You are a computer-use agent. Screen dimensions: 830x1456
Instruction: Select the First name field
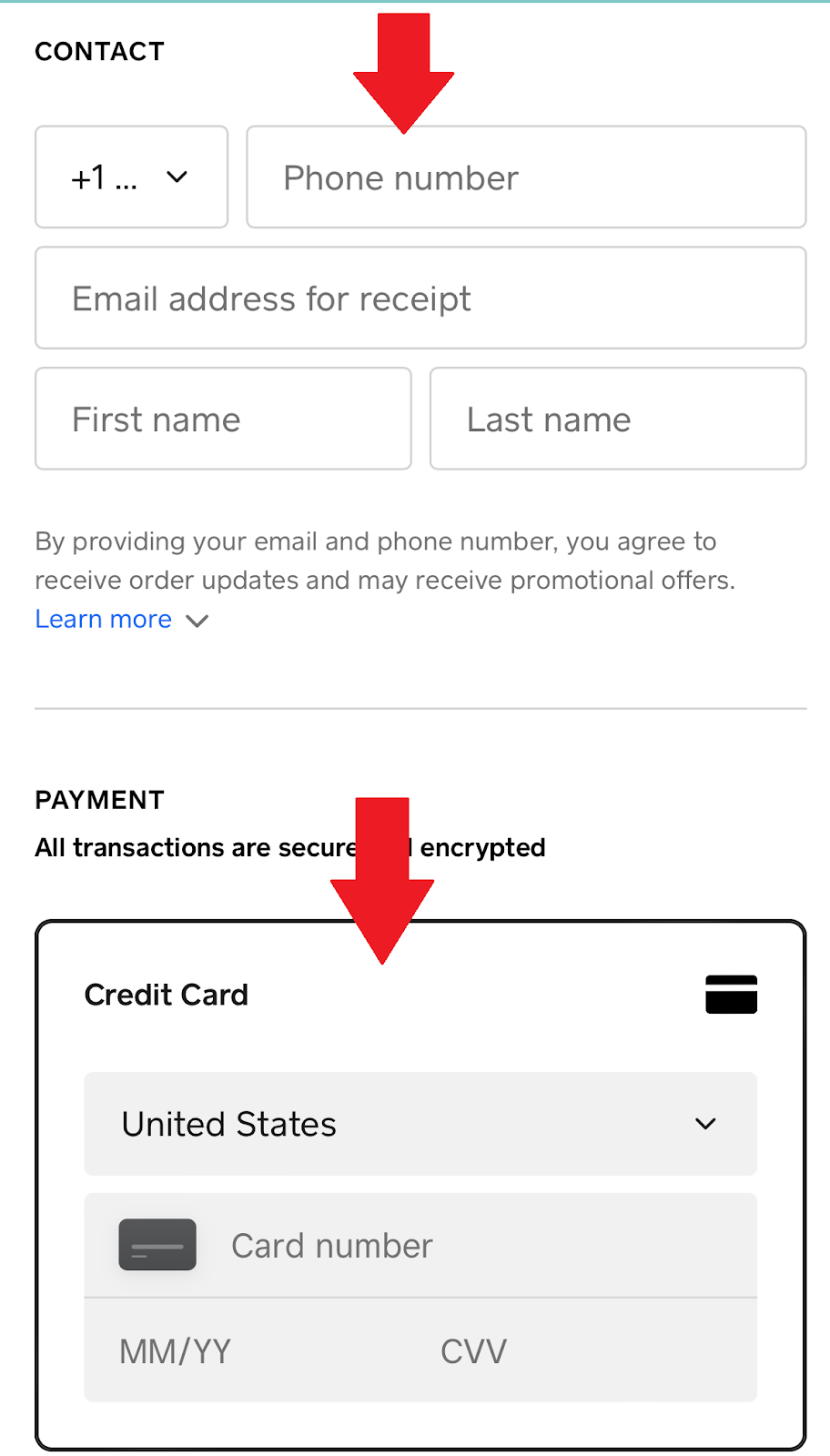point(223,419)
